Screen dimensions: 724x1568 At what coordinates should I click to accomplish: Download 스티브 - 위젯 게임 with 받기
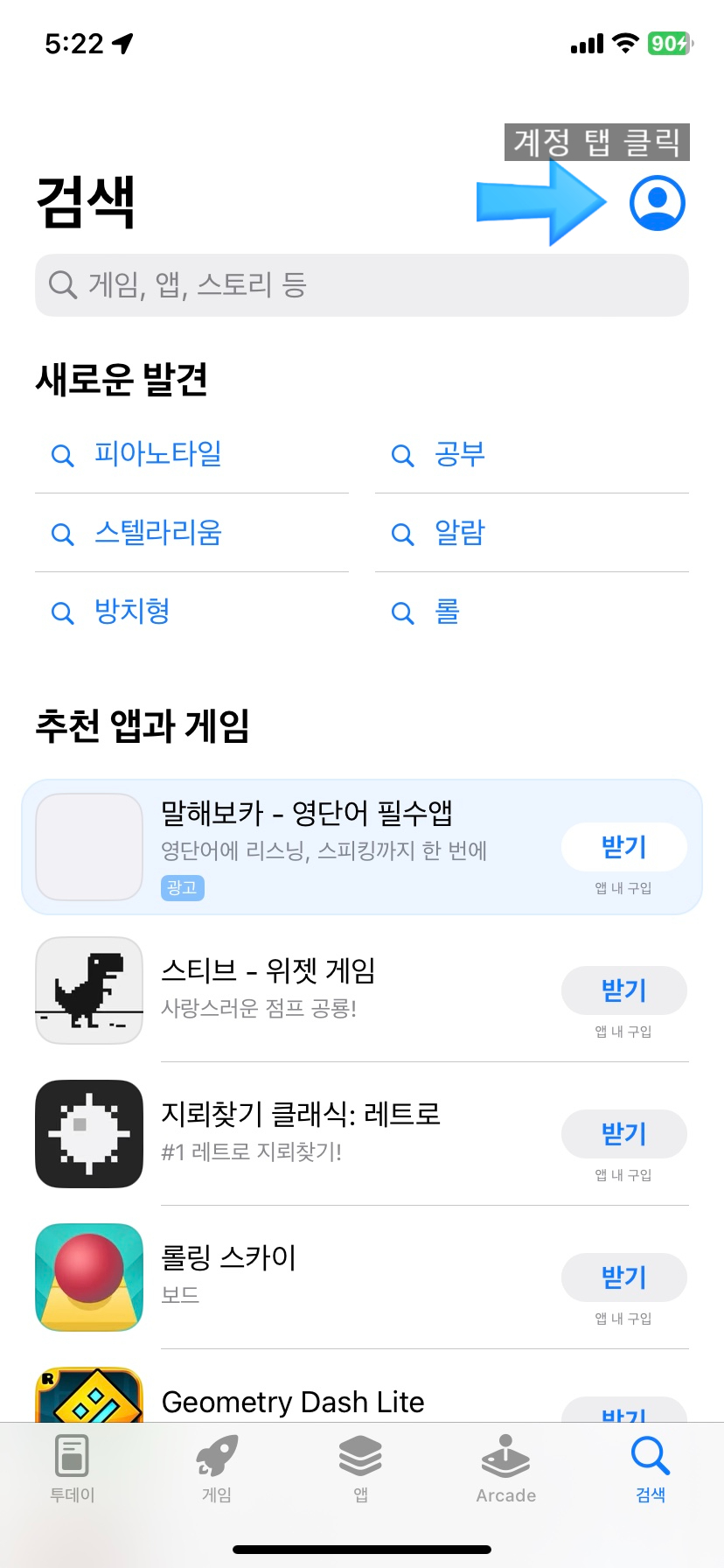[x=623, y=990]
